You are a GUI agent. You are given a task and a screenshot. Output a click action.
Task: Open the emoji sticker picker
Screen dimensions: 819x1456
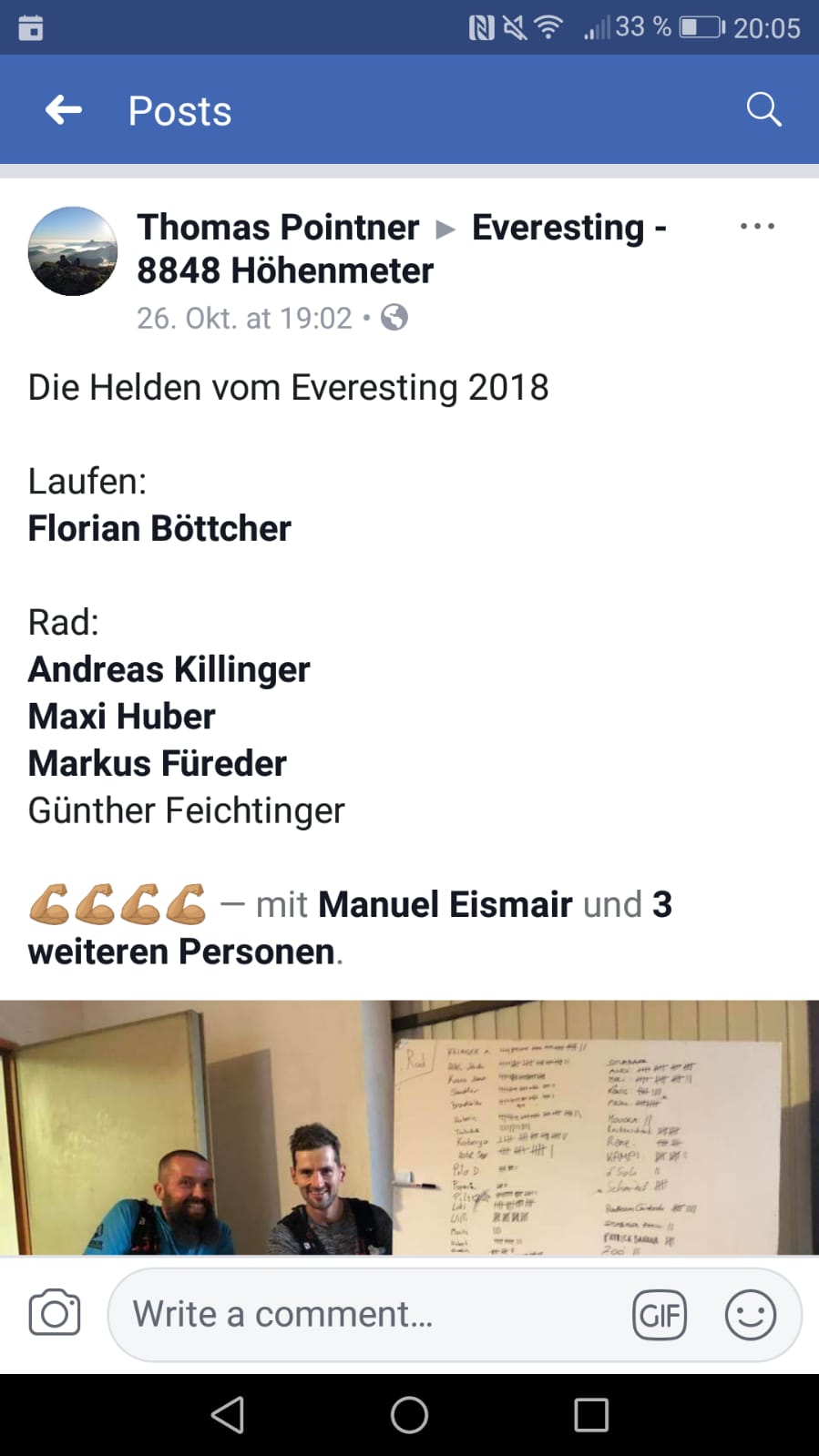pyautogui.click(x=750, y=1315)
